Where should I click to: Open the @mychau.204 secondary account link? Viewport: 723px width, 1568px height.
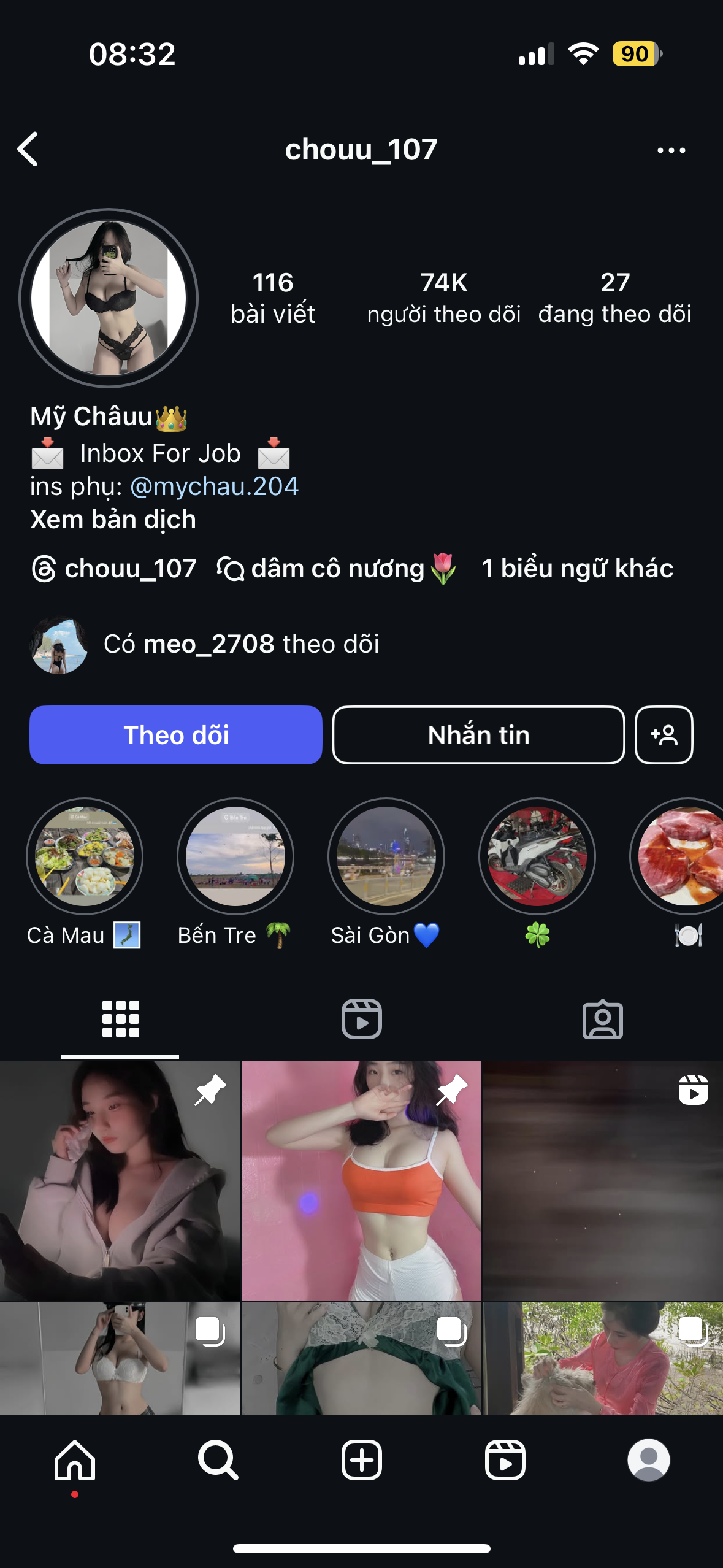pos(214,486)
